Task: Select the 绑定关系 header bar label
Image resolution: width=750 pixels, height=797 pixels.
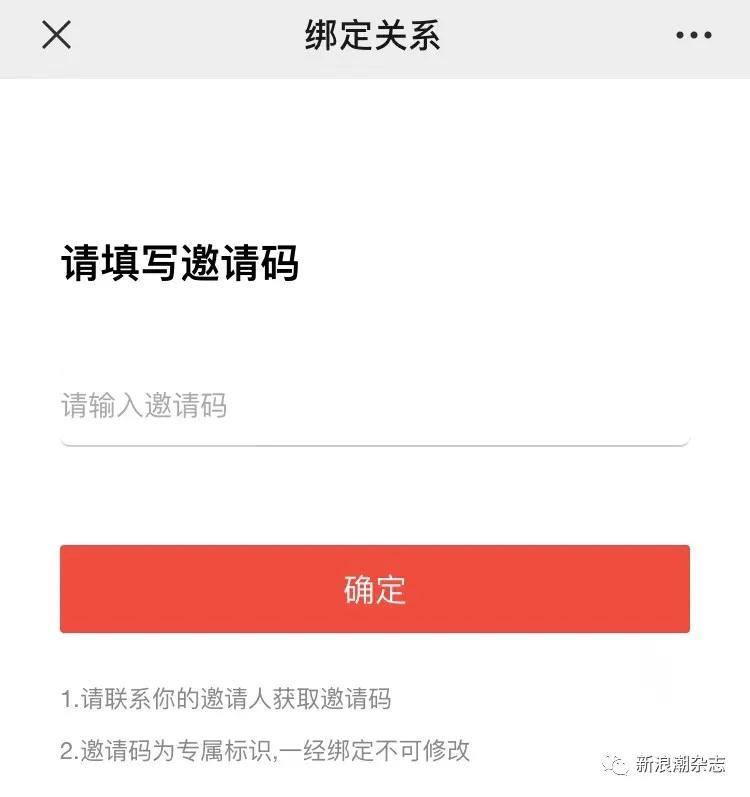Action: coord(374,34)
